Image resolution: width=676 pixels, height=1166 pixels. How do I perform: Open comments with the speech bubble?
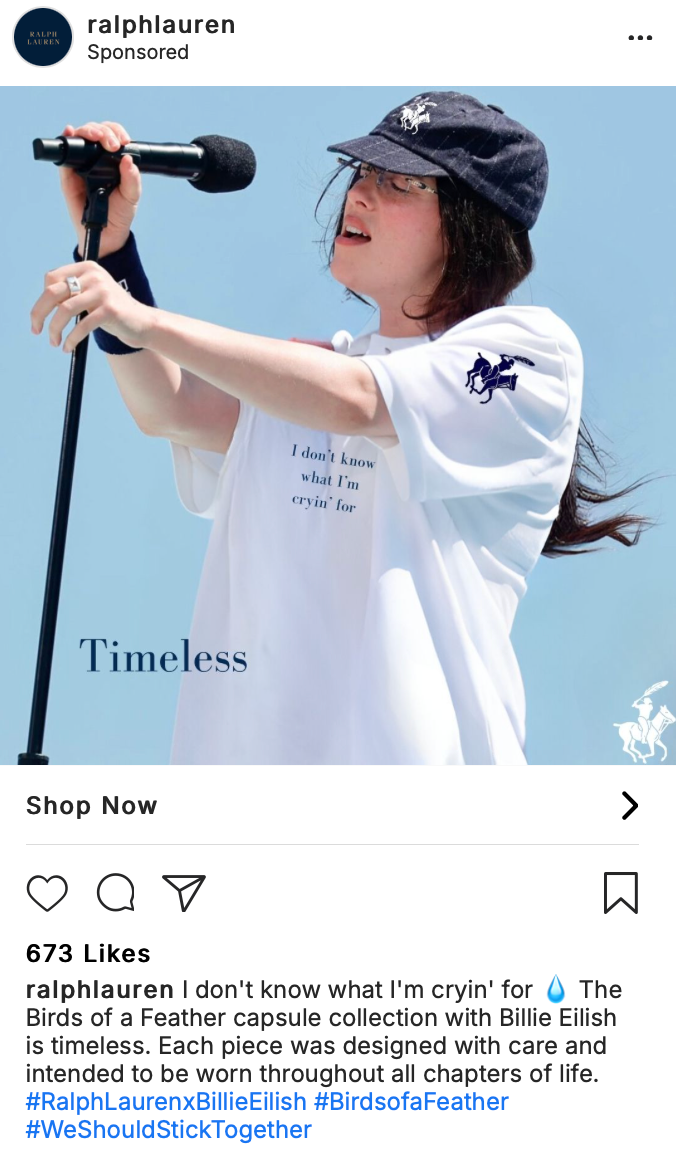(x=116, y=893)
